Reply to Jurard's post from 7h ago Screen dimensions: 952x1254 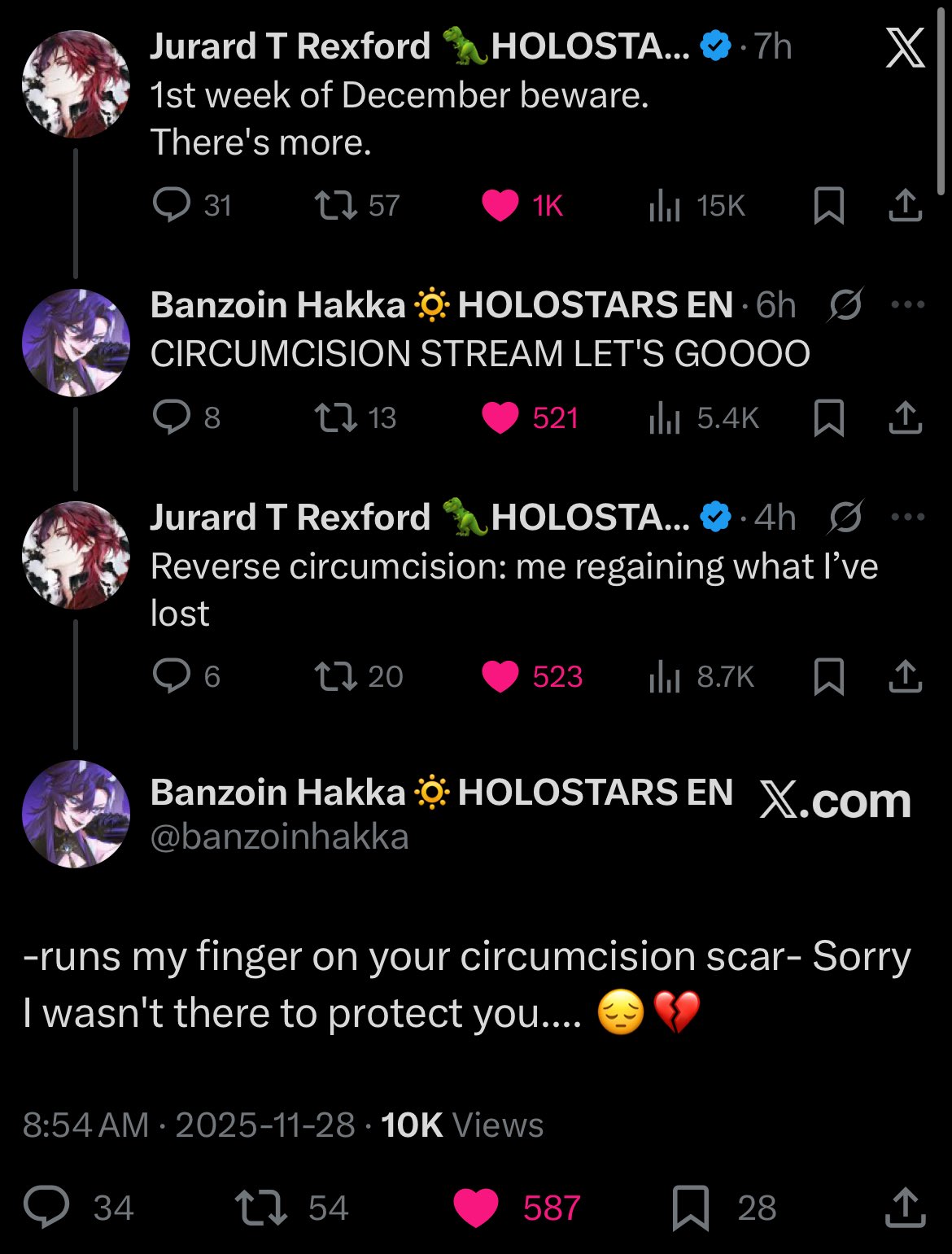tap(172, 205)
